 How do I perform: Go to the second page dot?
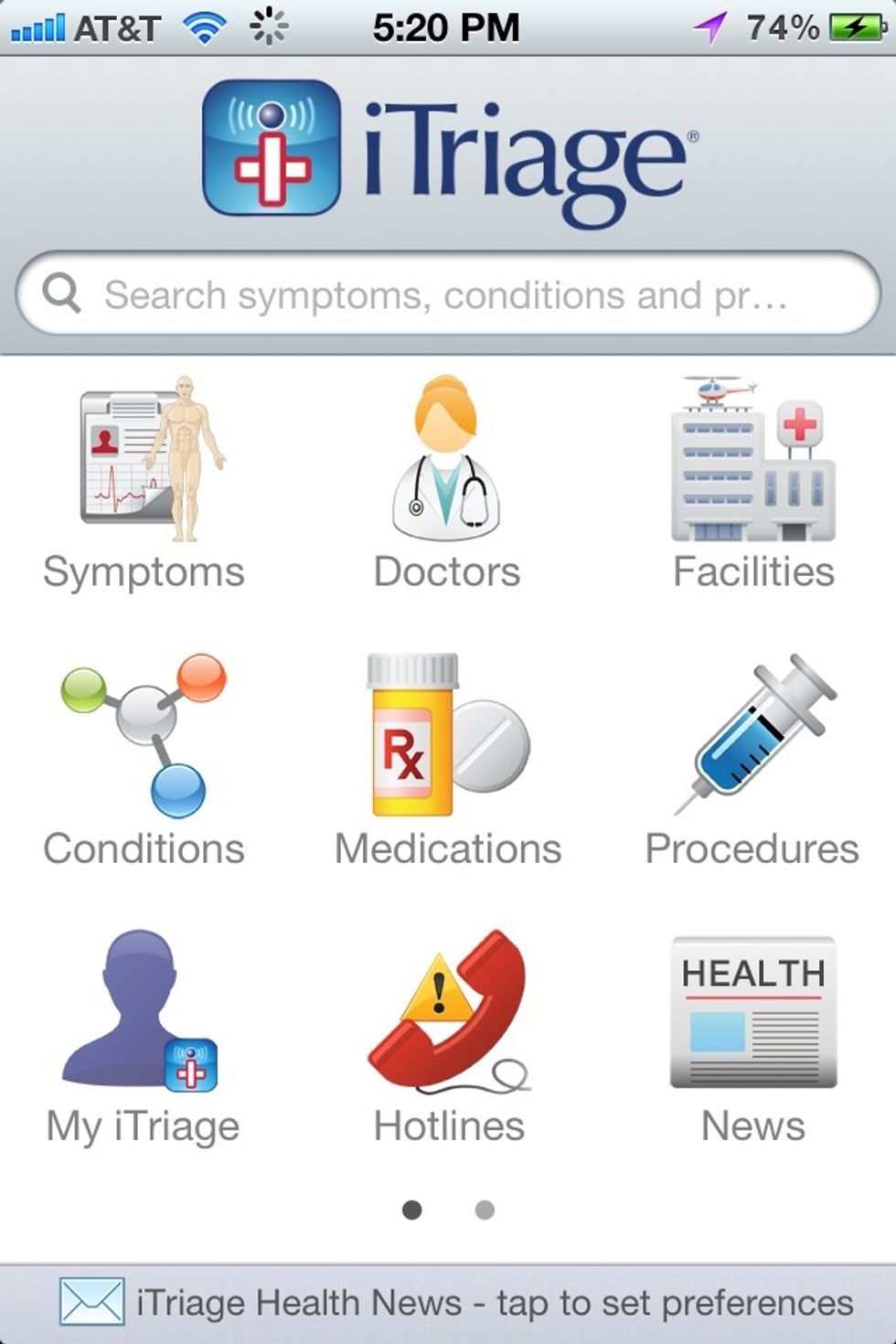pos(485,1210)
